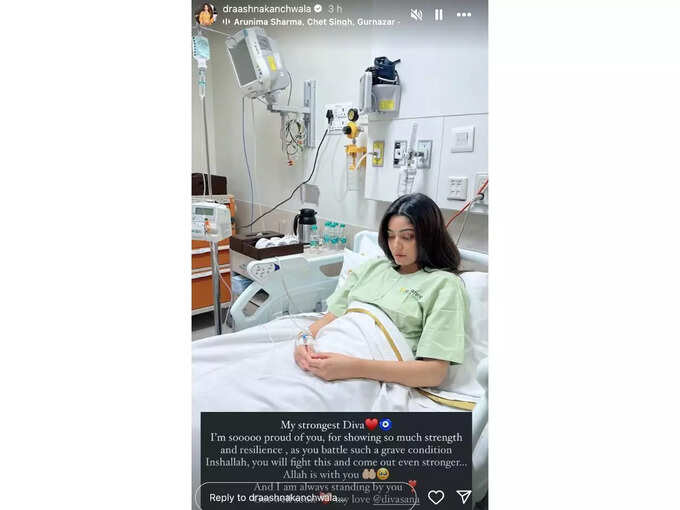
Task: Like this story with the heart
Action: (436, 497)
